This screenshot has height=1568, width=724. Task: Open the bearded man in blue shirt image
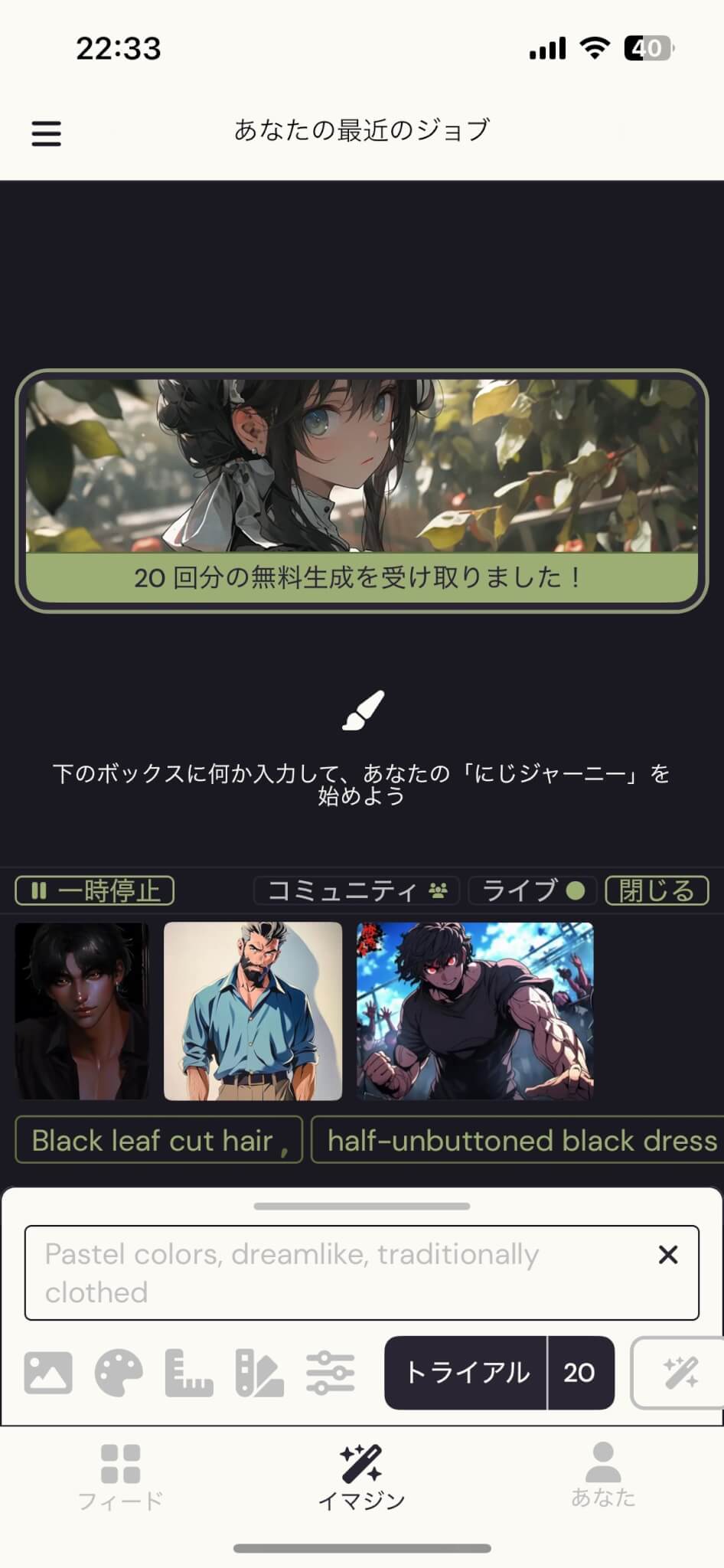tap(253, 1011)
